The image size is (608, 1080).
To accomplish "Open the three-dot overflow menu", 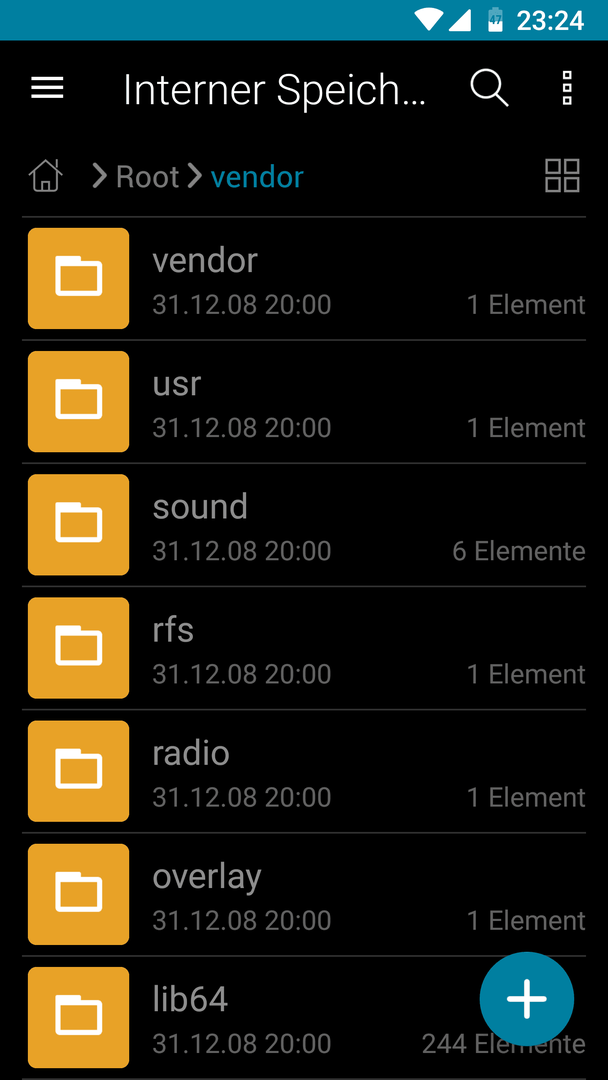I will pyautogui.click(x=567, y=88).
